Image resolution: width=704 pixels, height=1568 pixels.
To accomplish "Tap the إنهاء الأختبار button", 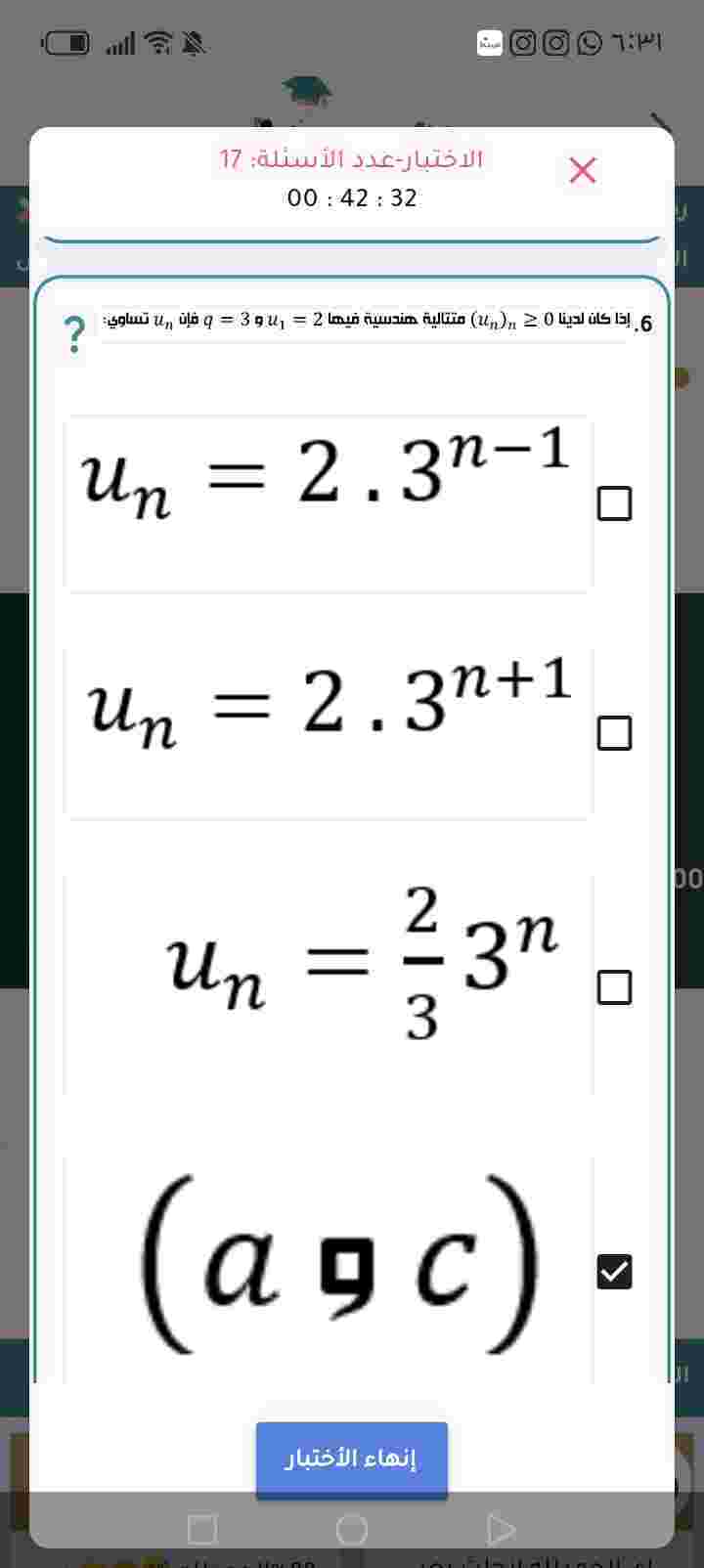I will [x=351, y=1459].
